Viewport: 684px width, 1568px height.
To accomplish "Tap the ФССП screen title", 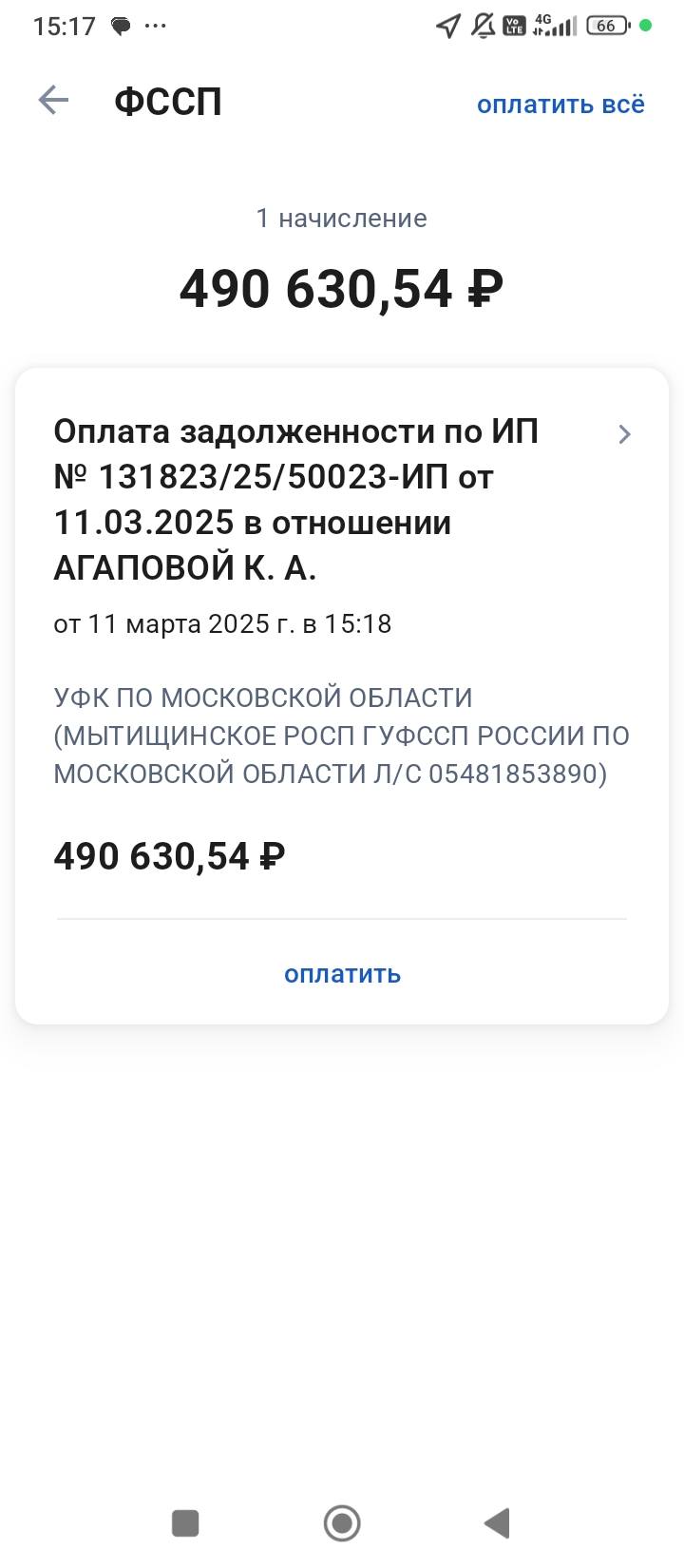I will coord(166,101).
